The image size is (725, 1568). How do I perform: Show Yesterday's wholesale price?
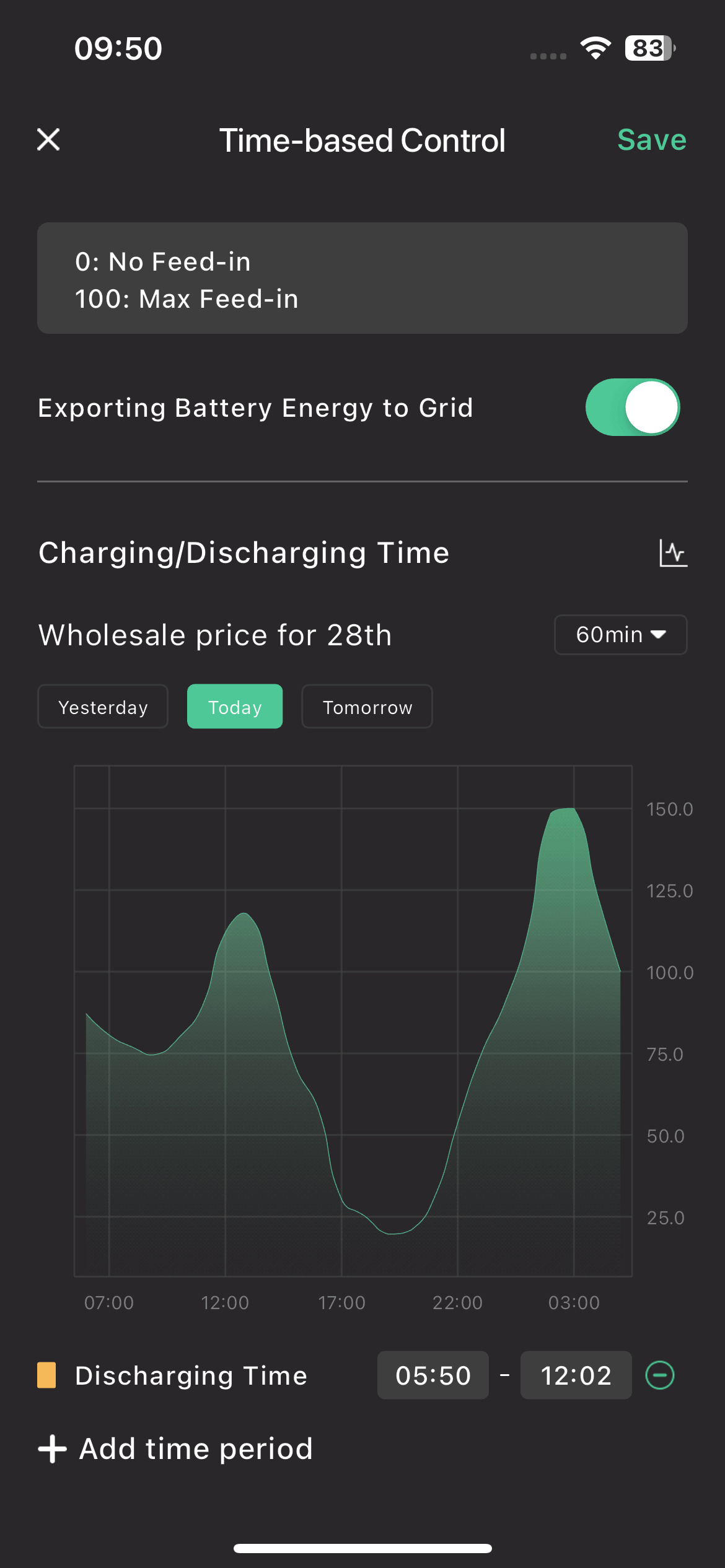point(103,707)
